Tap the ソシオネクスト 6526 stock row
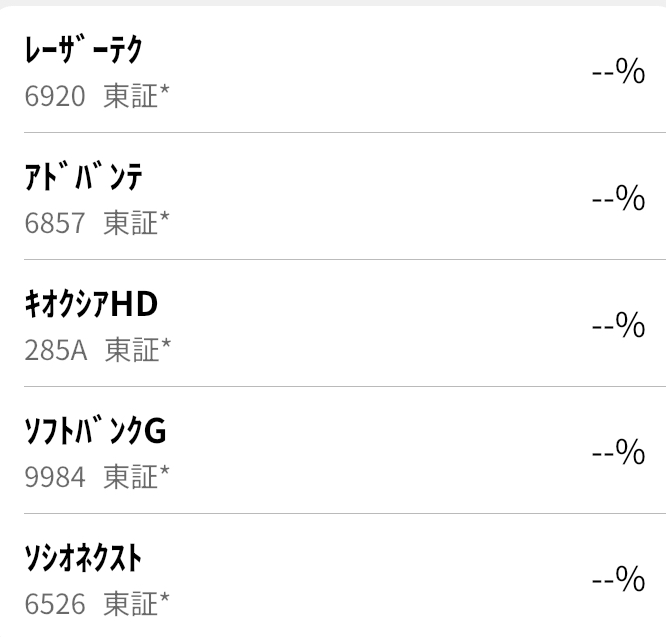 click(333, 576)
